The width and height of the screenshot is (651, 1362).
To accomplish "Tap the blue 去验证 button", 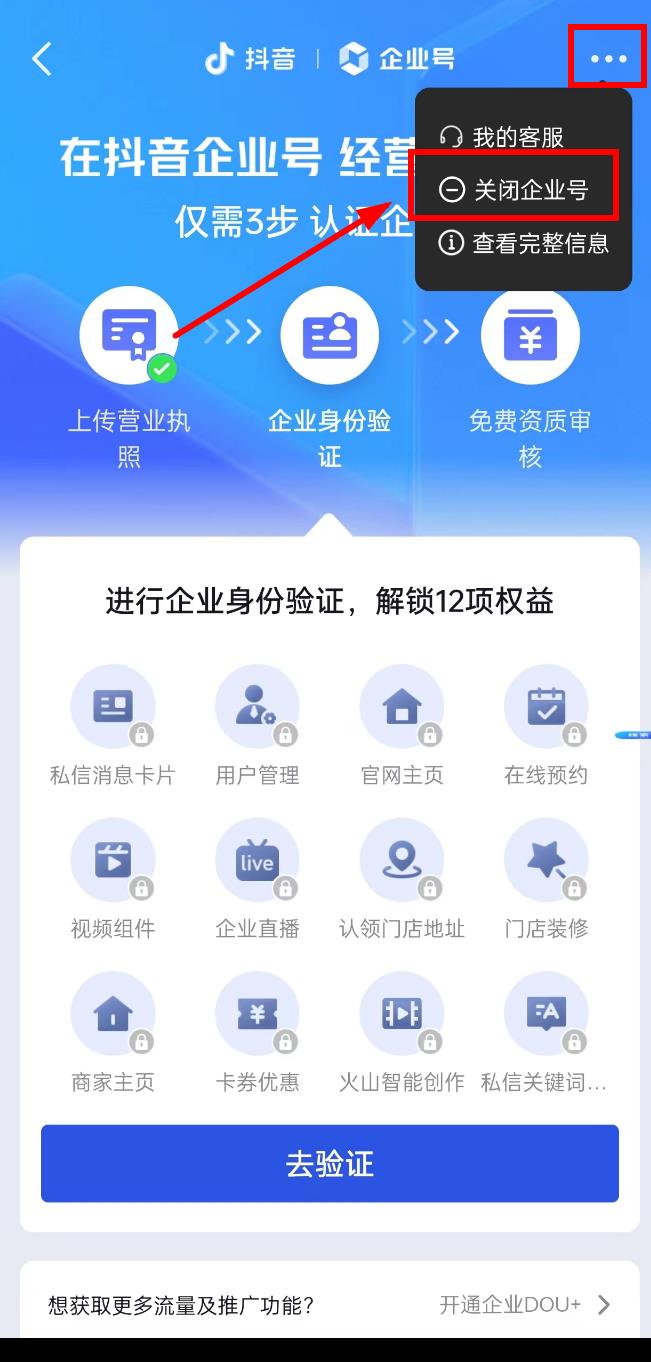I will click(330, 1163).
